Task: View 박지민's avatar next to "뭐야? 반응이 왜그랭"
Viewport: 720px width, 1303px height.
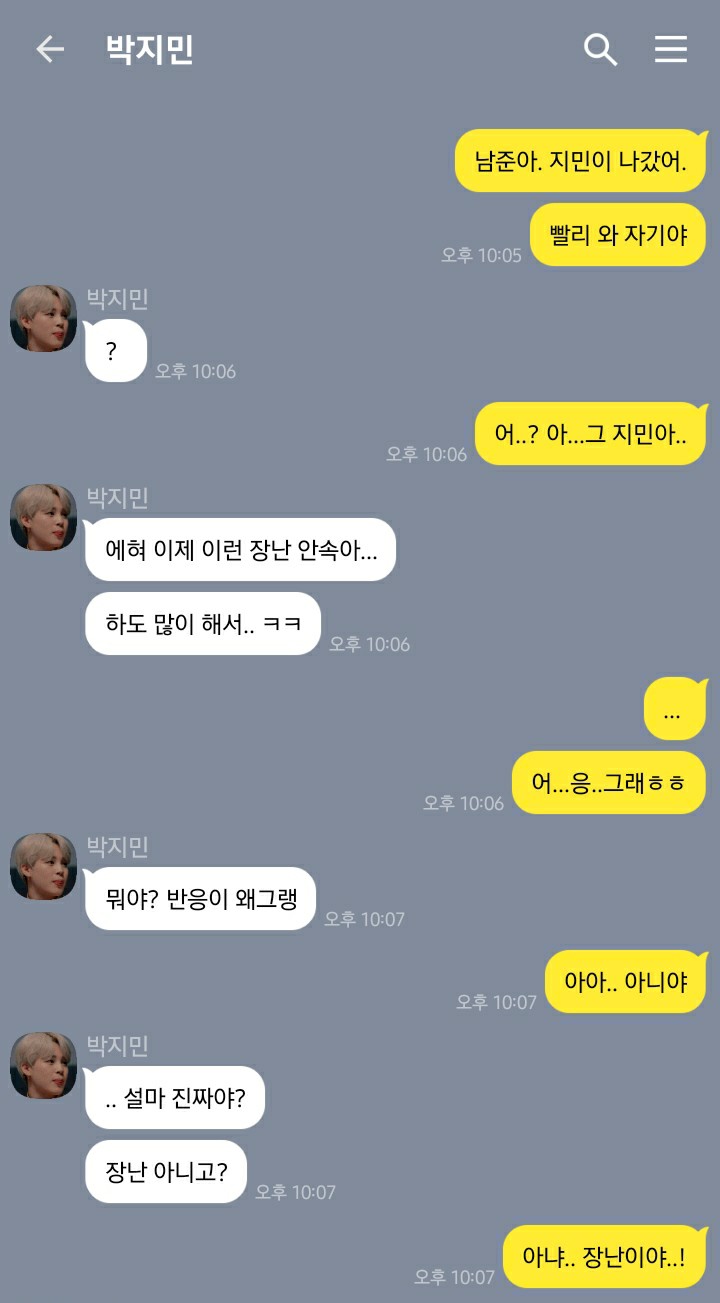Action: coord(44,867)
